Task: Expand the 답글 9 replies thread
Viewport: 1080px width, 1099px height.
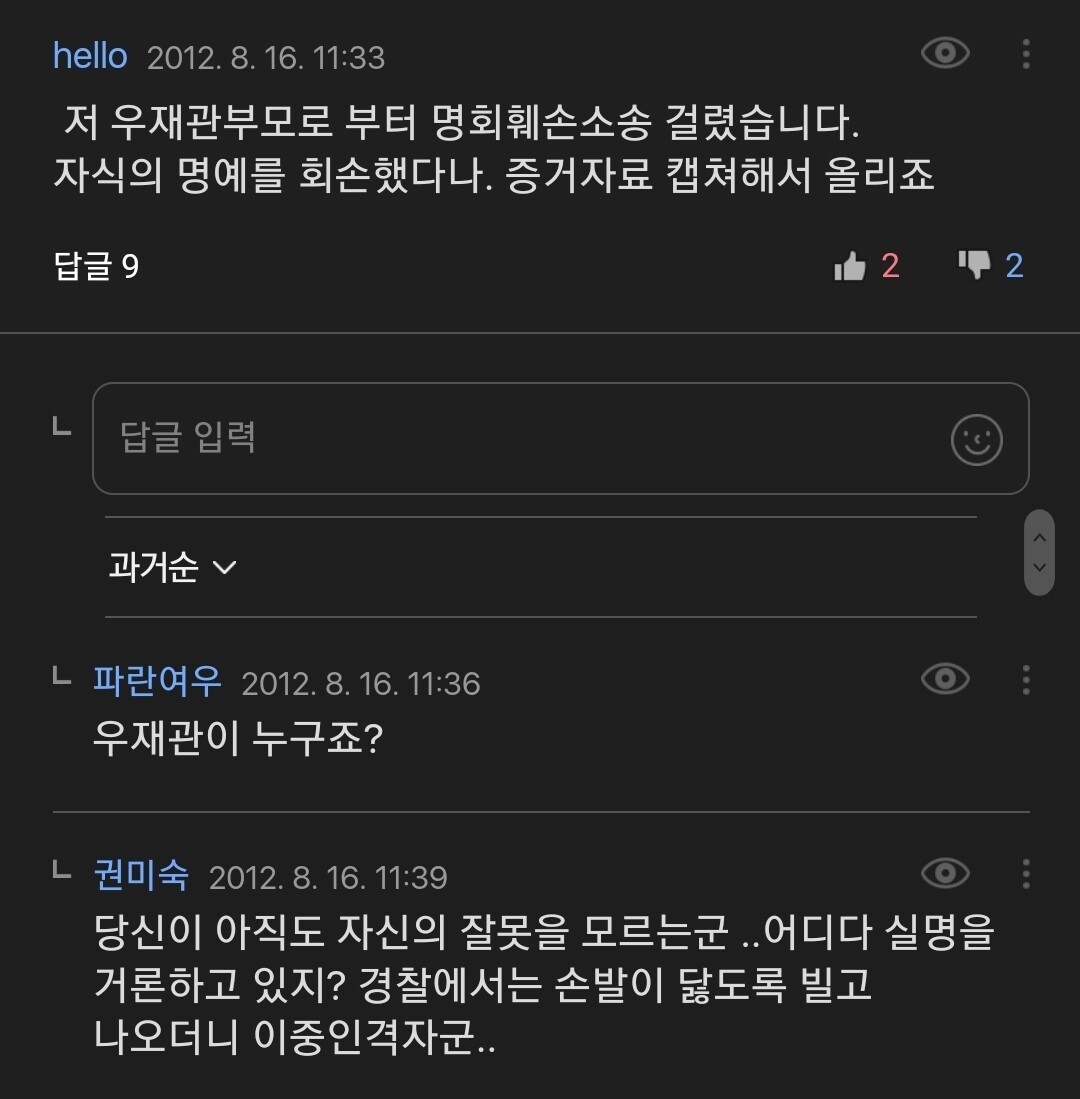Action: click(x=95, y=266)
